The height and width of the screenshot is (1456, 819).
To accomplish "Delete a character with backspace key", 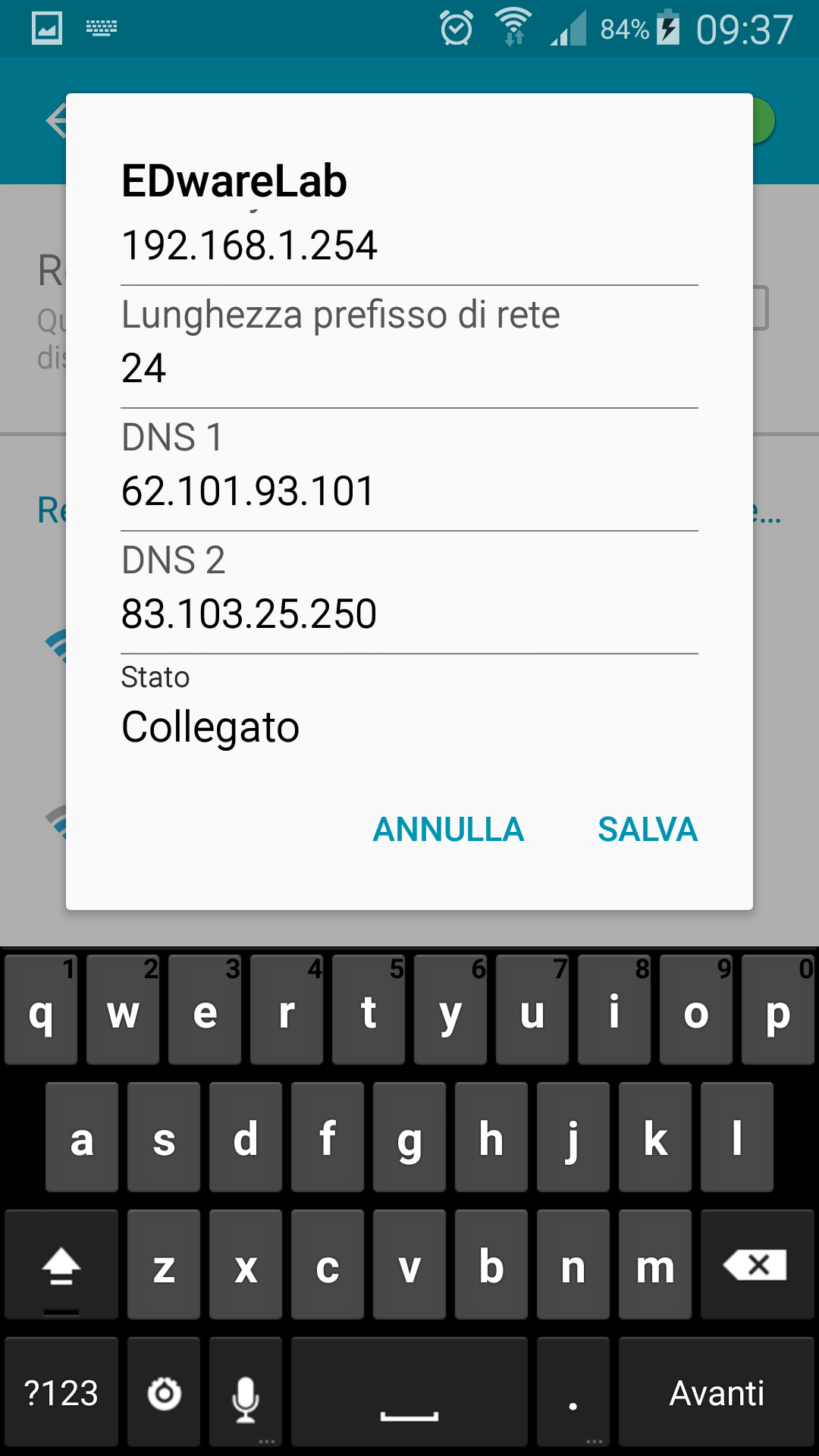I will 756,1265.
